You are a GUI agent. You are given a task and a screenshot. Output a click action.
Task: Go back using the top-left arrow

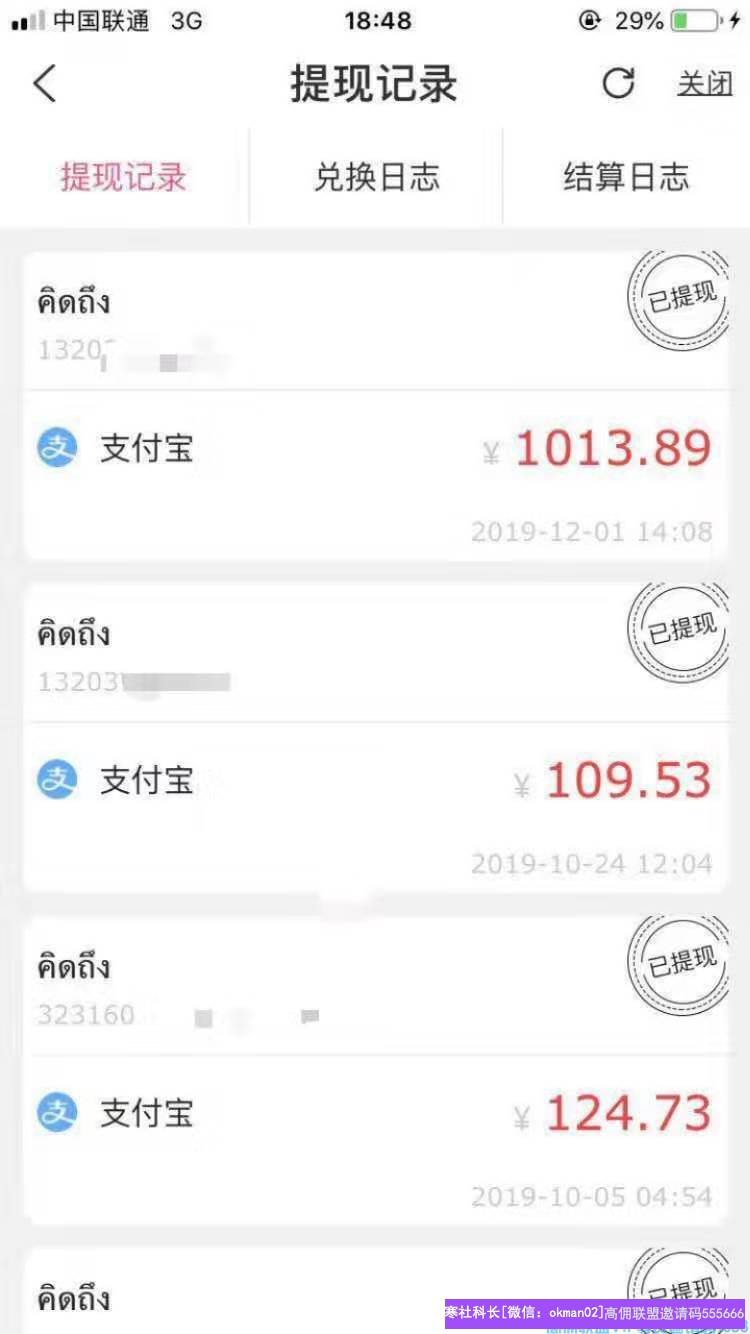coord(45,84)
